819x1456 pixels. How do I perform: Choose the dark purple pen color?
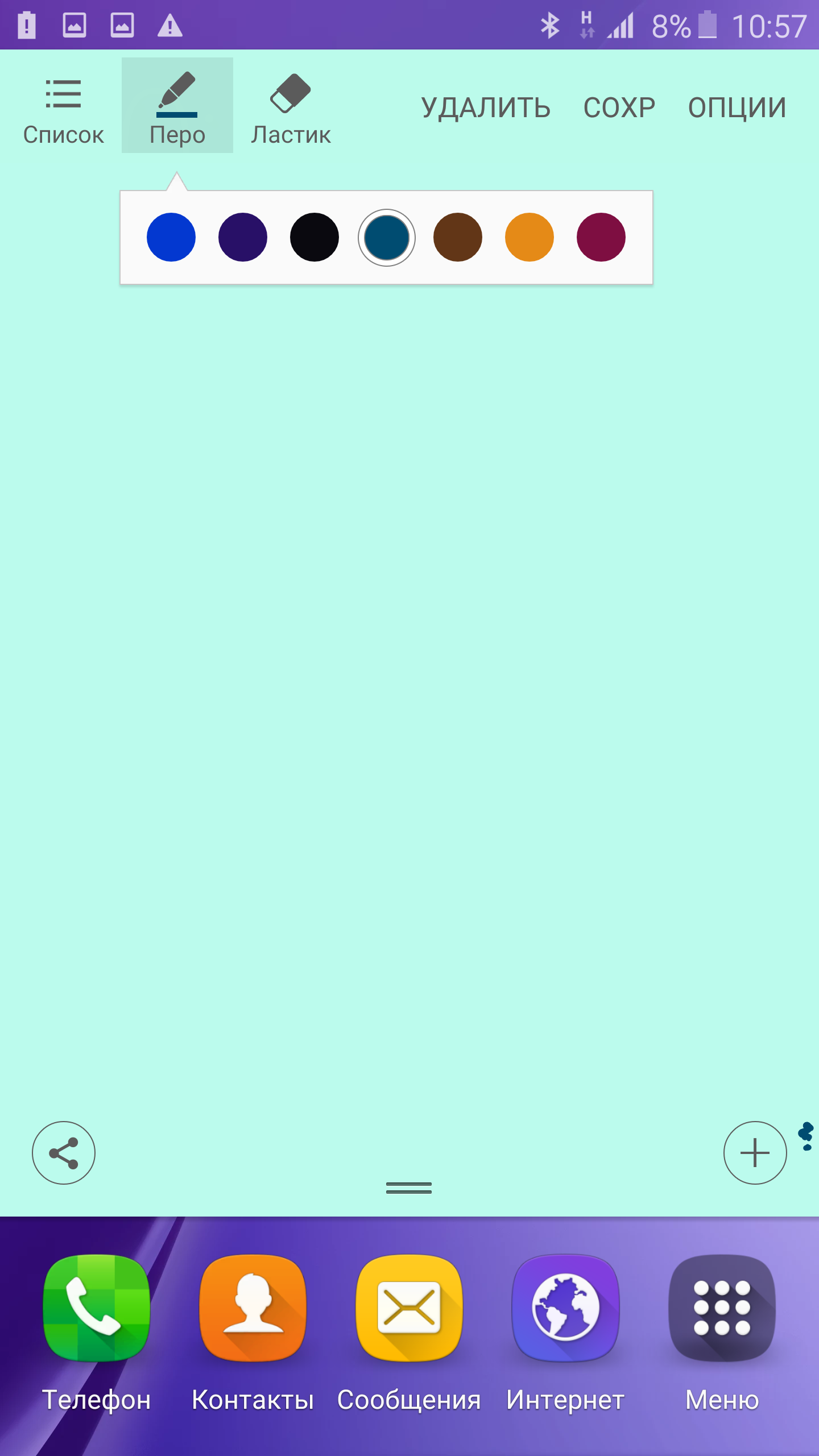tap(243, 237)
